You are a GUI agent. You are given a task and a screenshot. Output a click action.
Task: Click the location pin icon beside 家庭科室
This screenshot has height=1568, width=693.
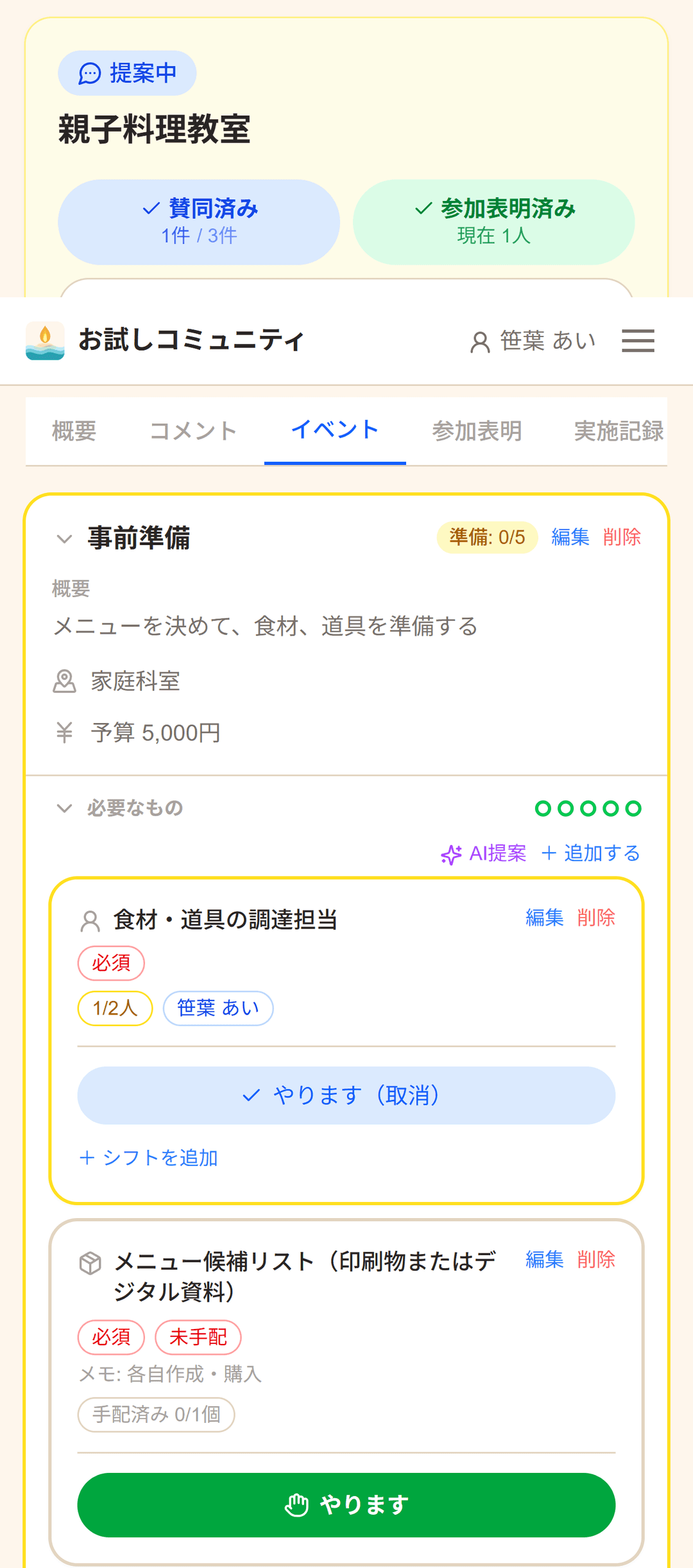[64, 682]
